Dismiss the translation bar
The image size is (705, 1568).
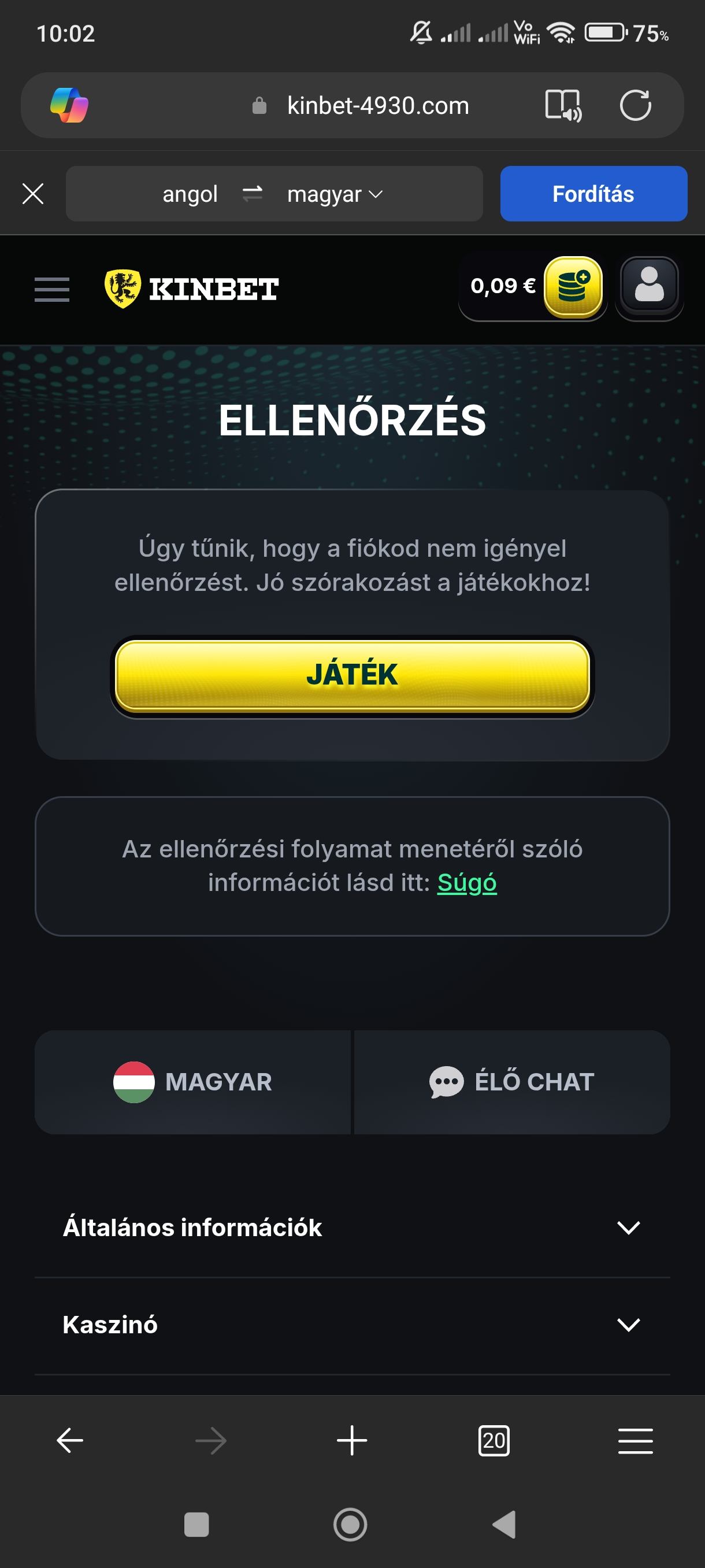(33, 194)
